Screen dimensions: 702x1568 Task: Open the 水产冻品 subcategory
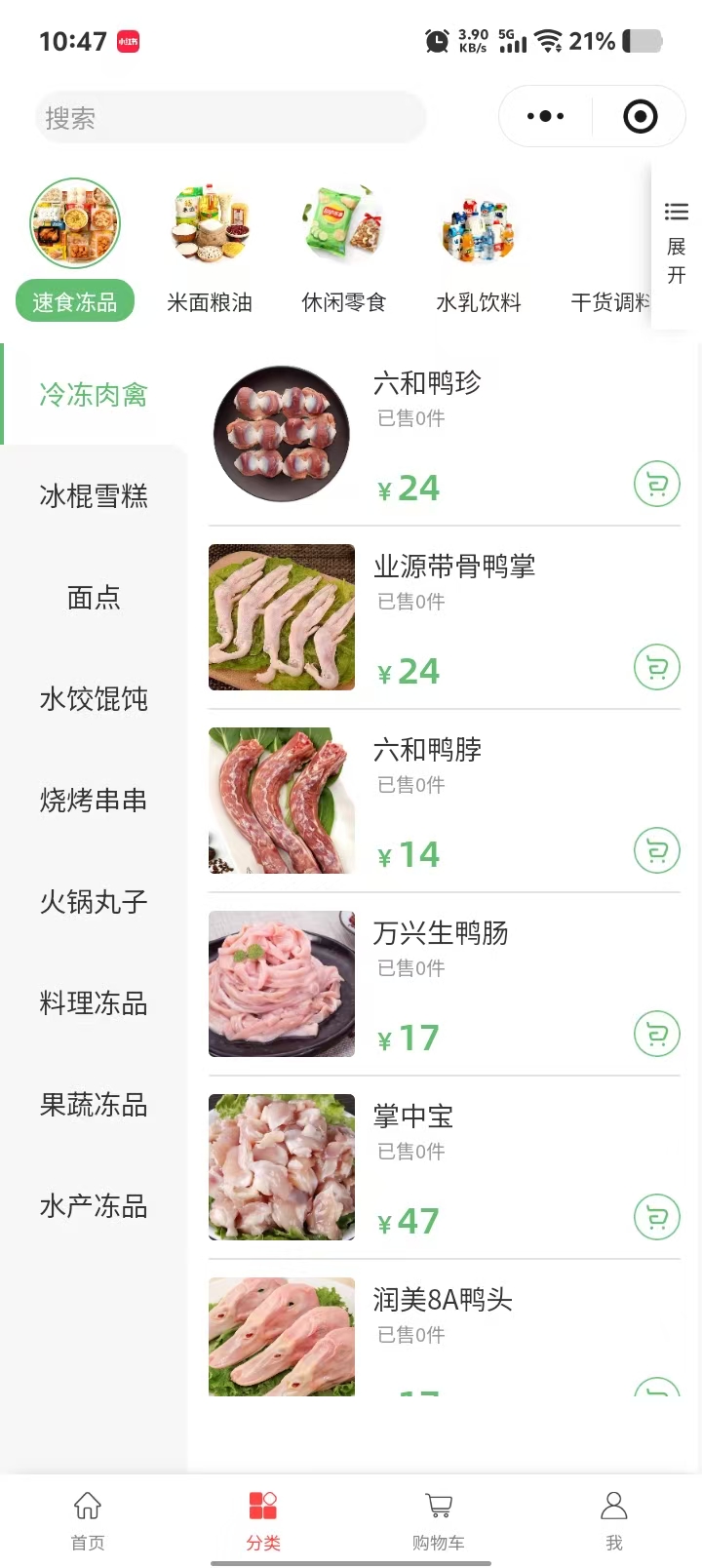(x=94, y=1206)
